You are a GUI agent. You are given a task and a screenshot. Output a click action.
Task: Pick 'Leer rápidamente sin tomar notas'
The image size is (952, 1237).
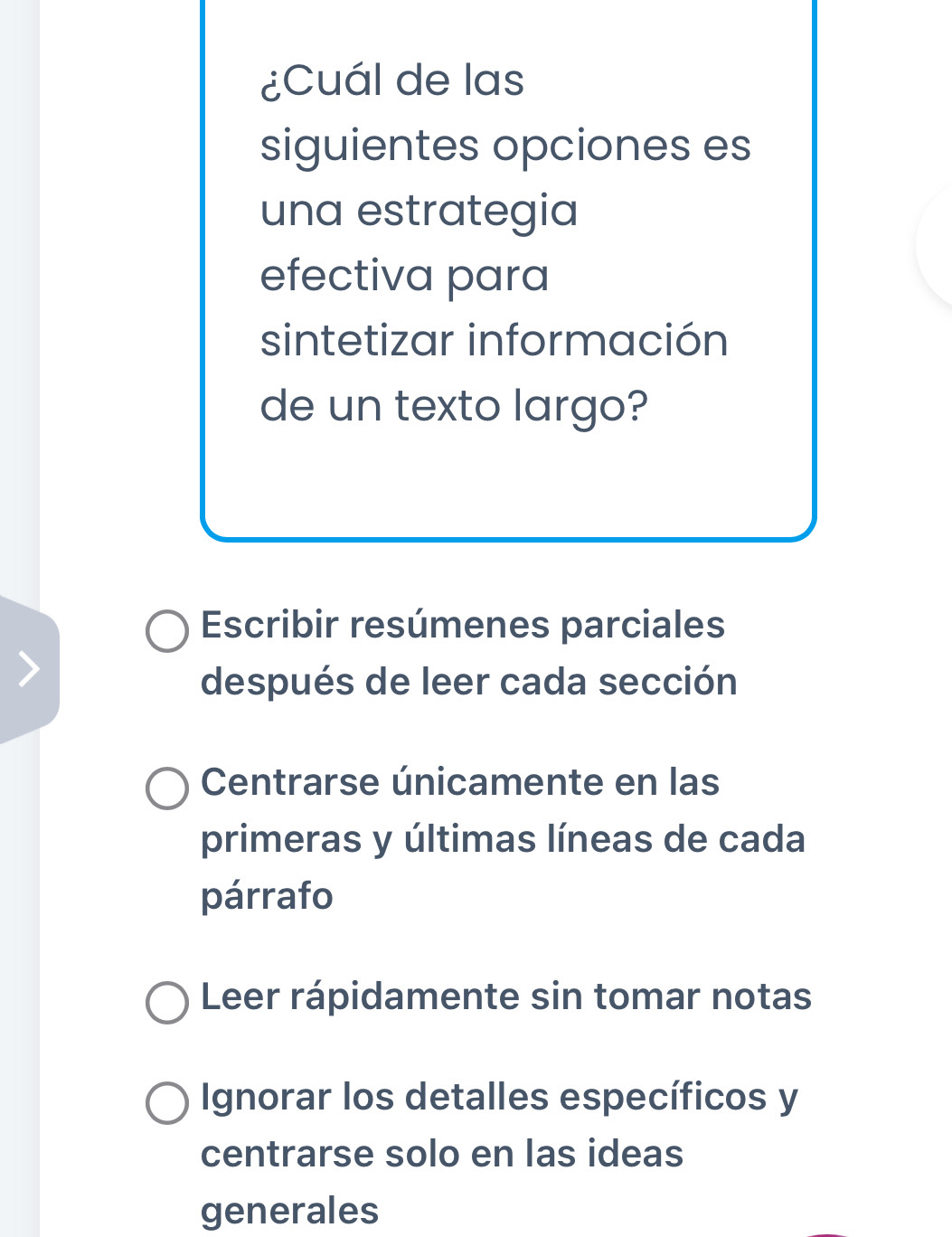point(167,1003)
